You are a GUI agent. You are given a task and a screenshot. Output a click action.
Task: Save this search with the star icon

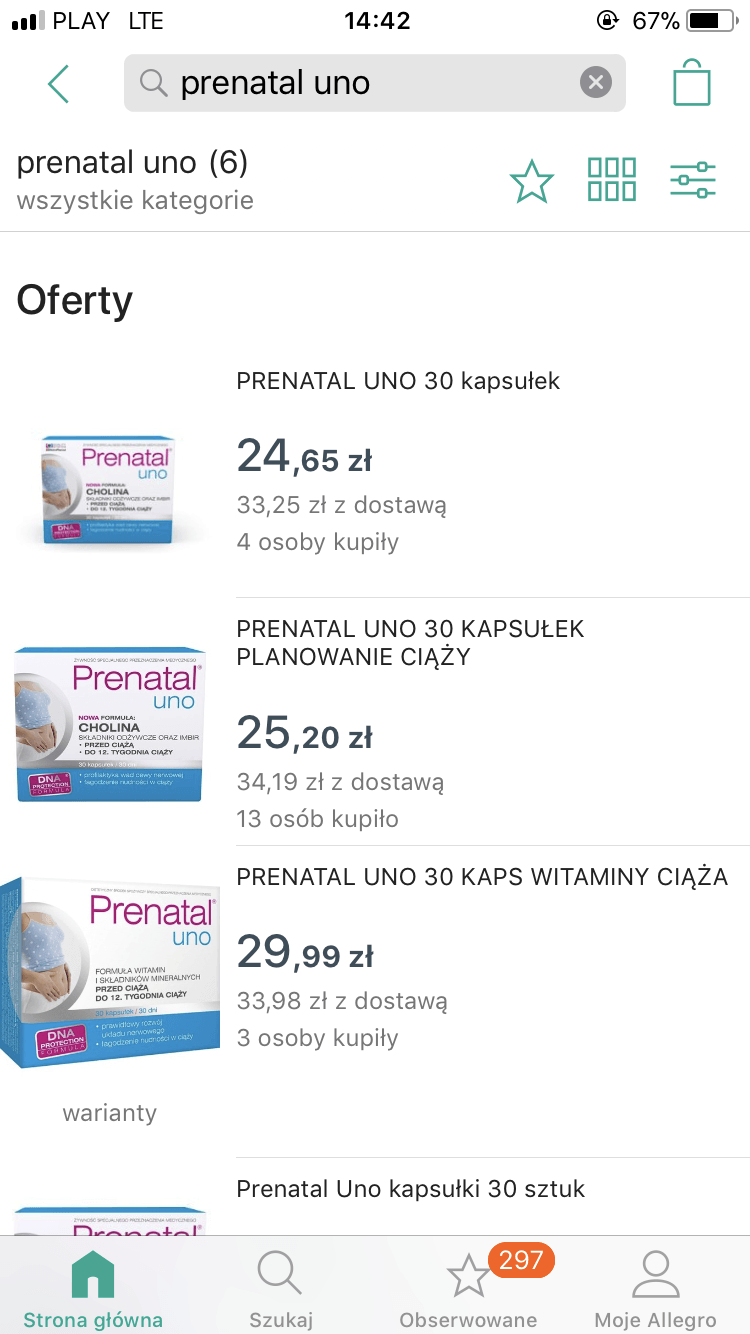coord(532,181)
